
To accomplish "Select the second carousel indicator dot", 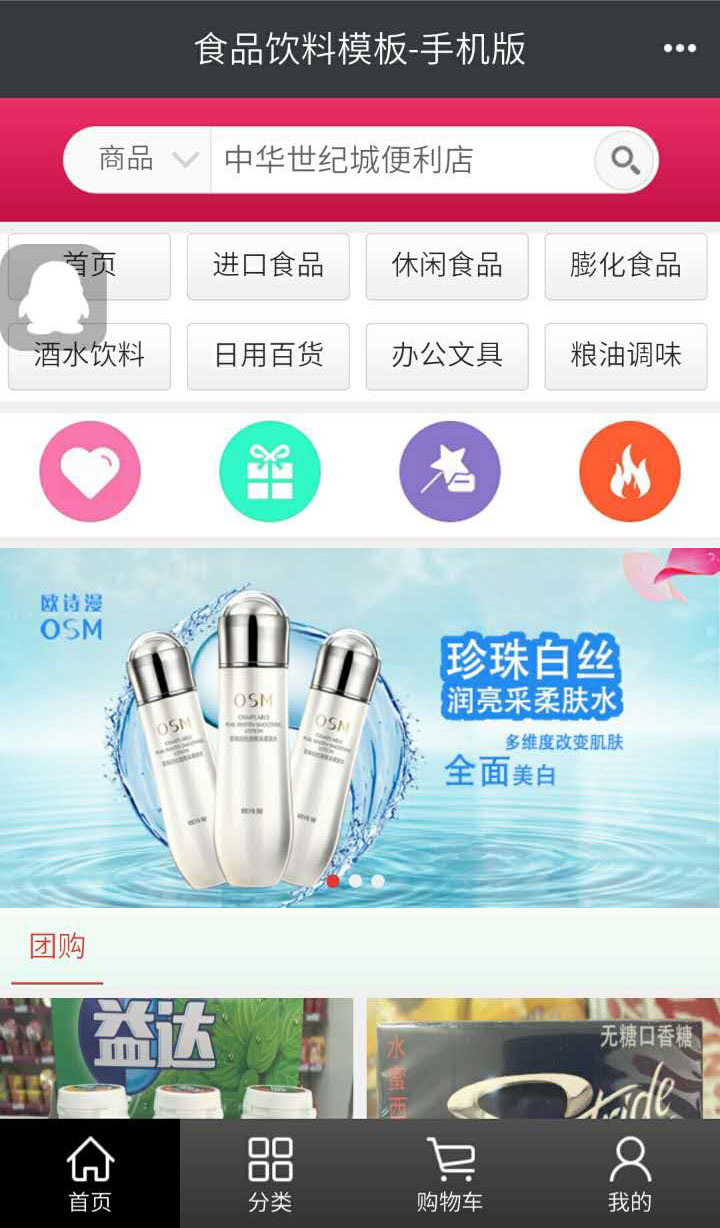I will tap(354, 880).
